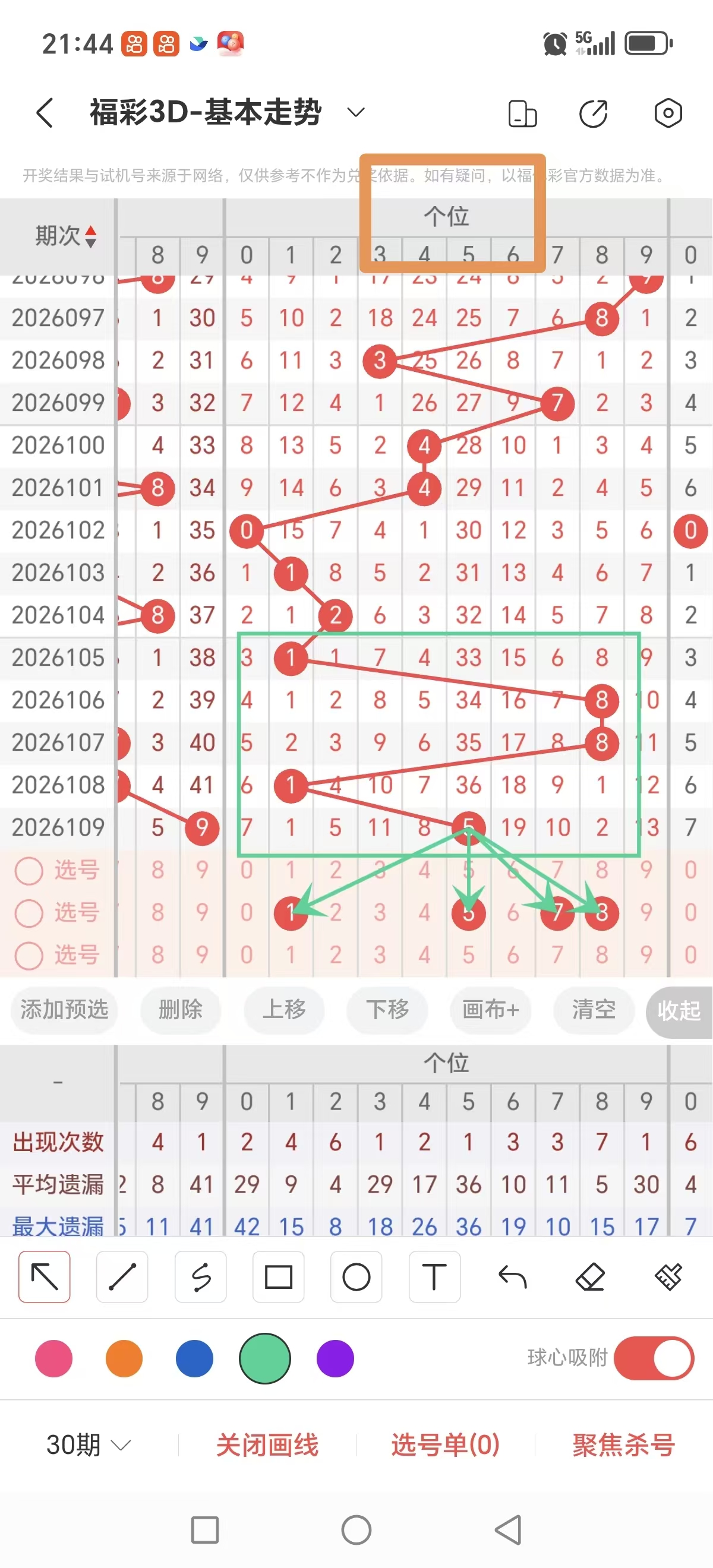713x1568 pixels.
Task: Pick the purple drawing color swatch
Action: pyautogui.click(x=336, y=1359)
